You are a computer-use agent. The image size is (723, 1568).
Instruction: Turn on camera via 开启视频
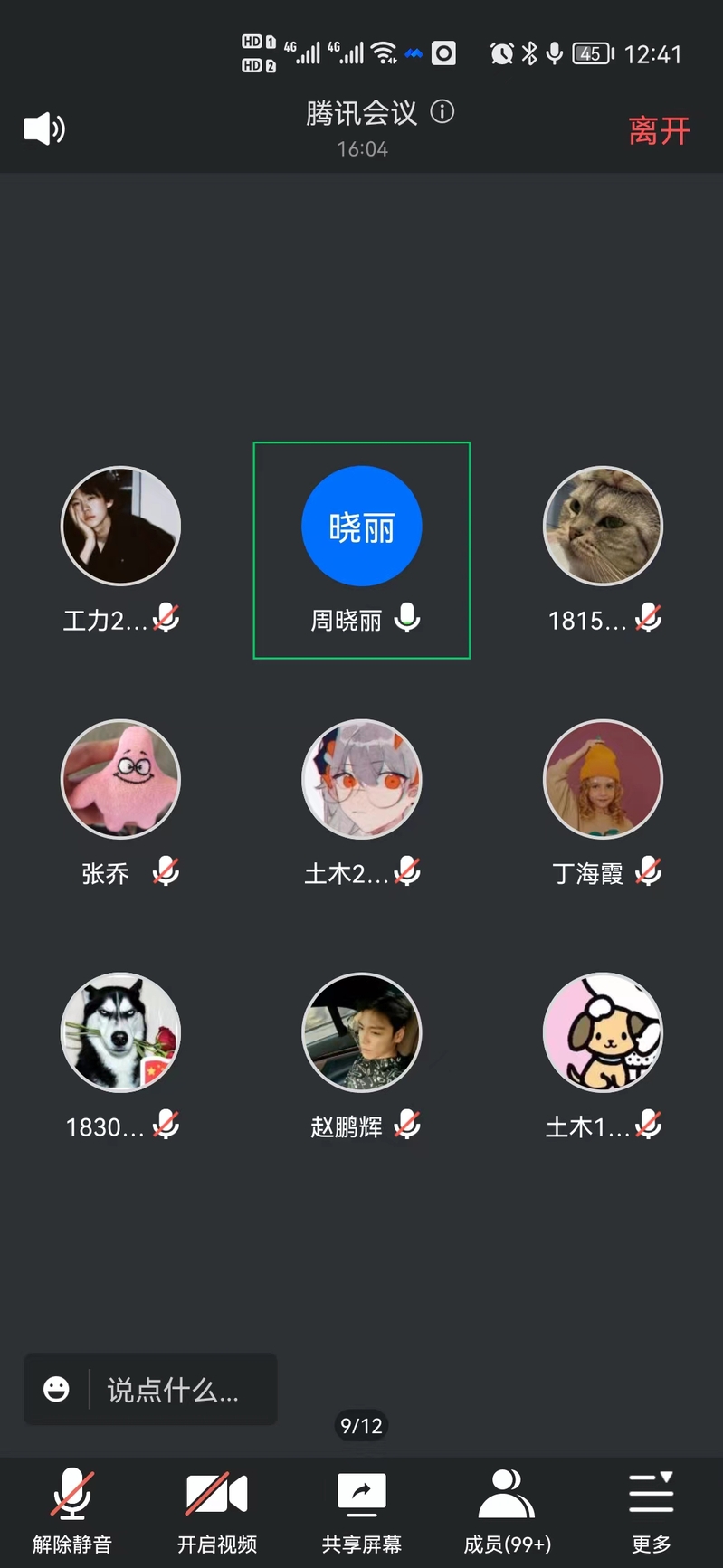217,1509
